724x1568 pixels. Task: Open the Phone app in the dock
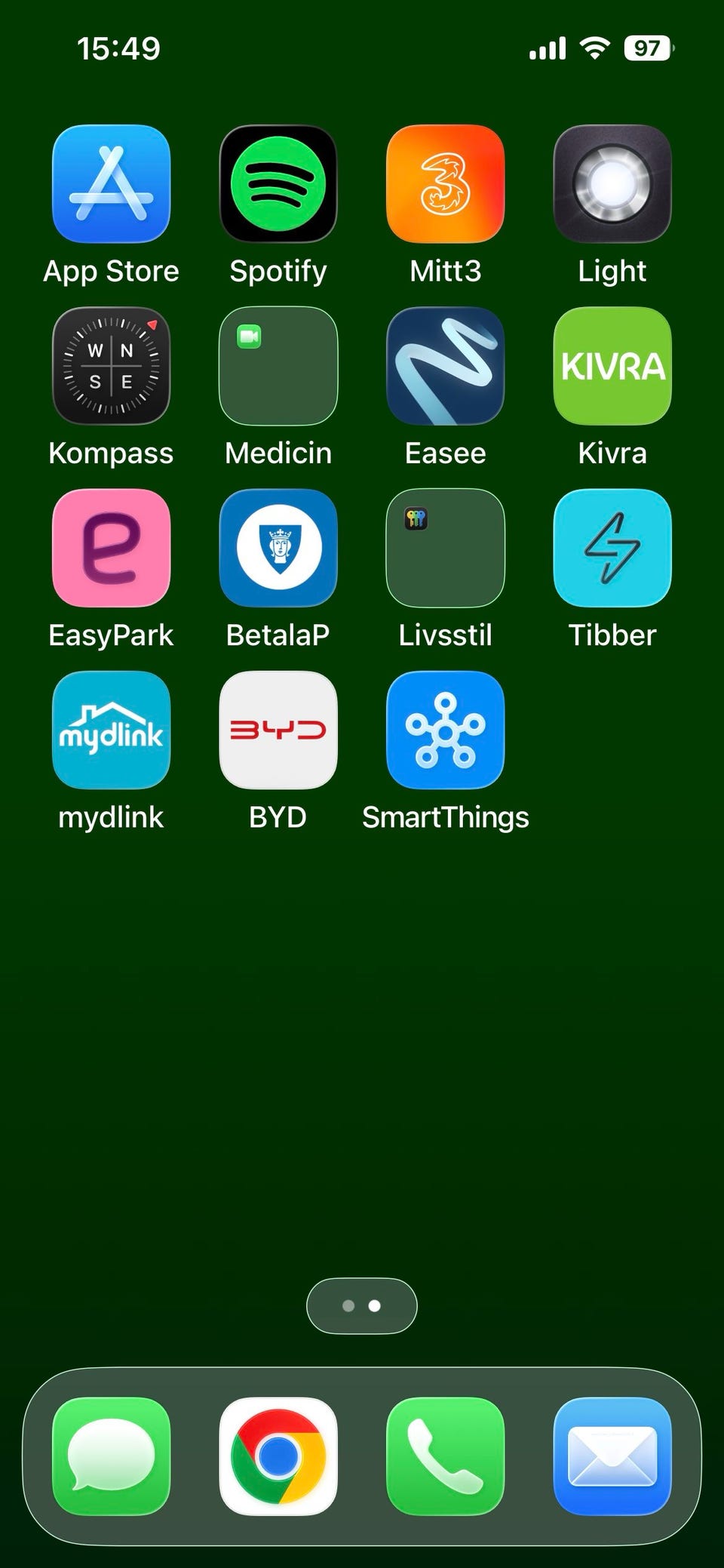pos(445,1456)
